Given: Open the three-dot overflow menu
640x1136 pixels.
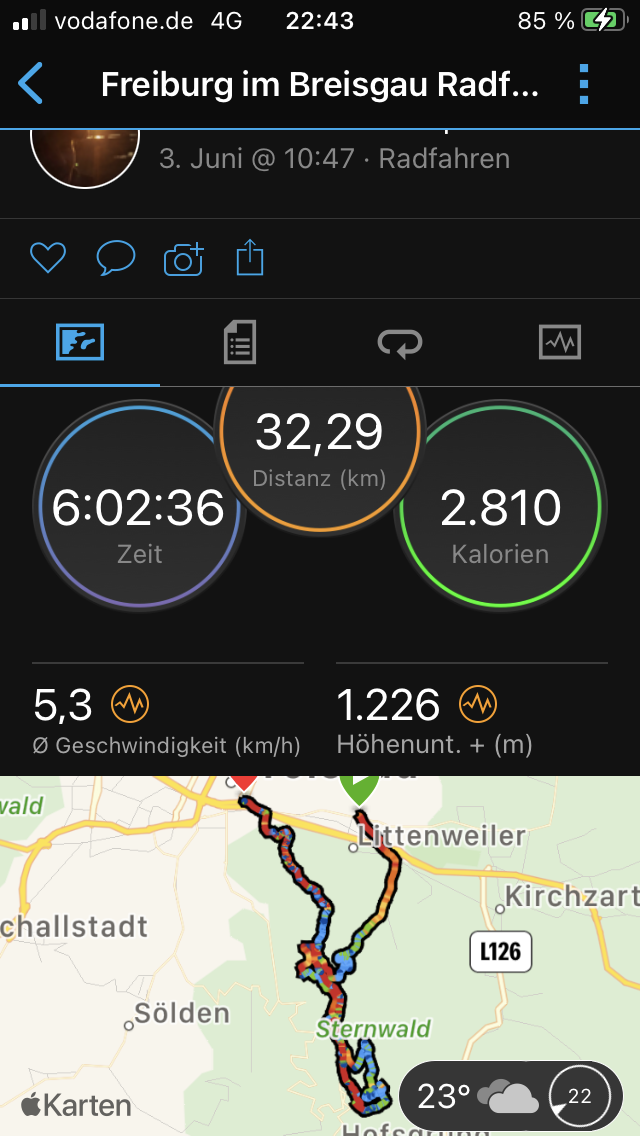Looking at the screenshot, I should (x=585, y=85).
